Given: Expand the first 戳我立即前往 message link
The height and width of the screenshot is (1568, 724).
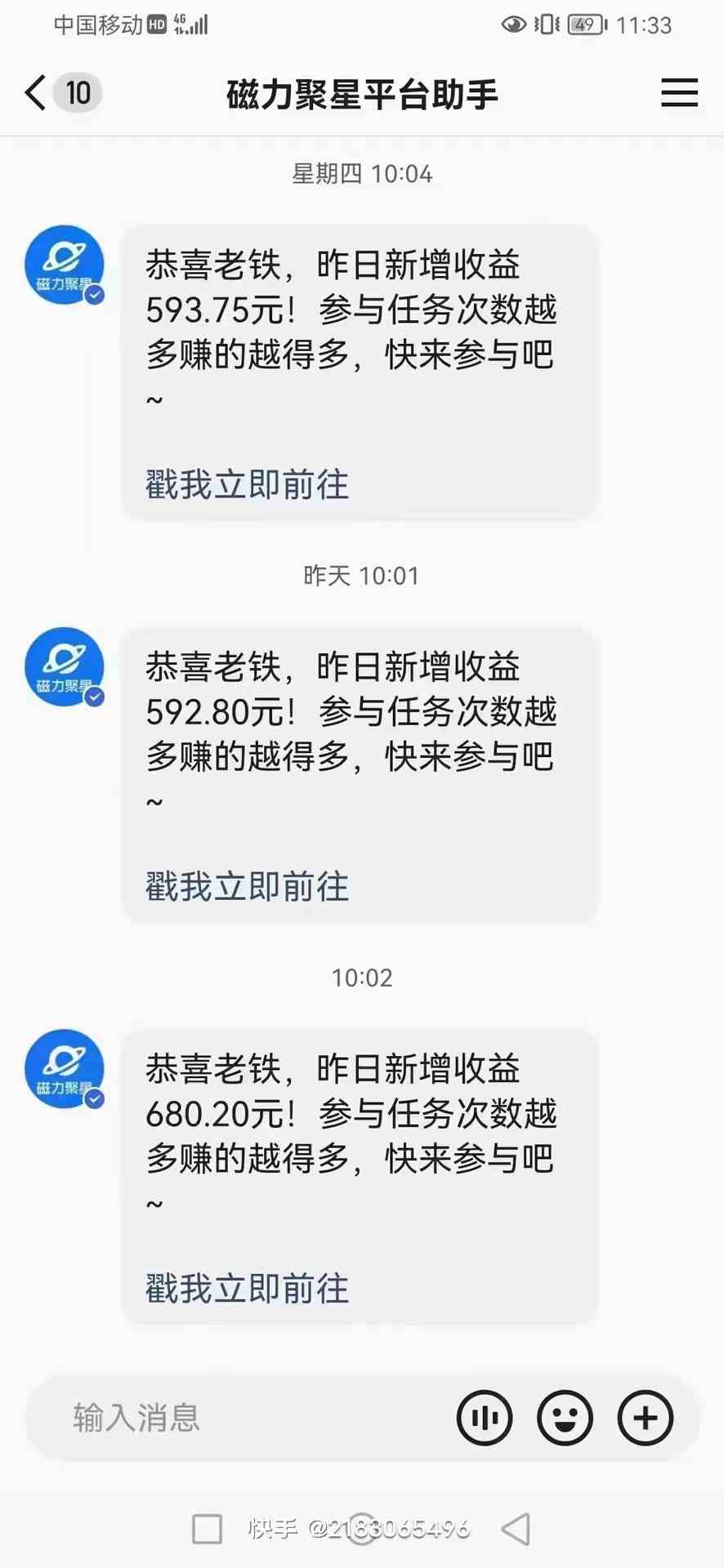Looking at the screenshot, I should [x=245, y=484].
